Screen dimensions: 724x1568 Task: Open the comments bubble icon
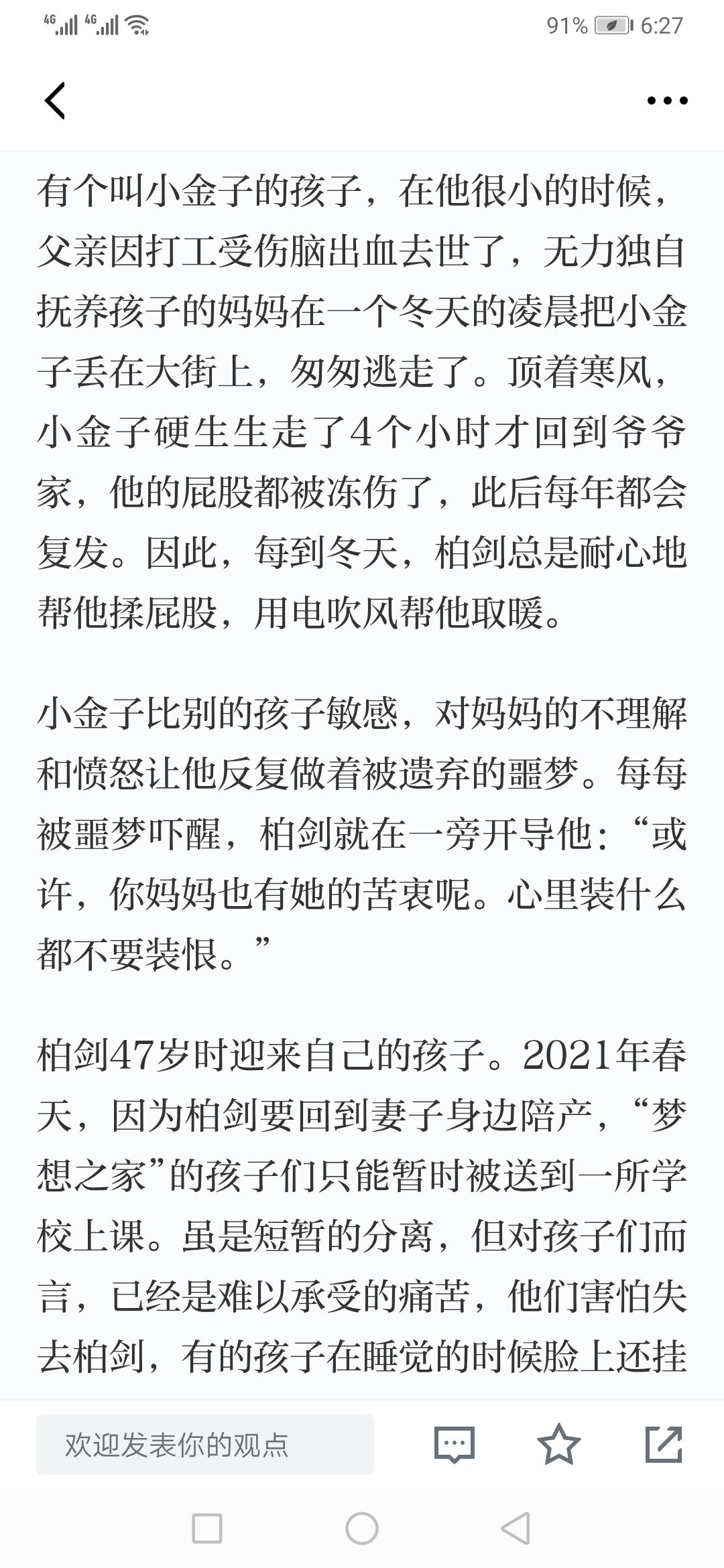(454, 1444)
